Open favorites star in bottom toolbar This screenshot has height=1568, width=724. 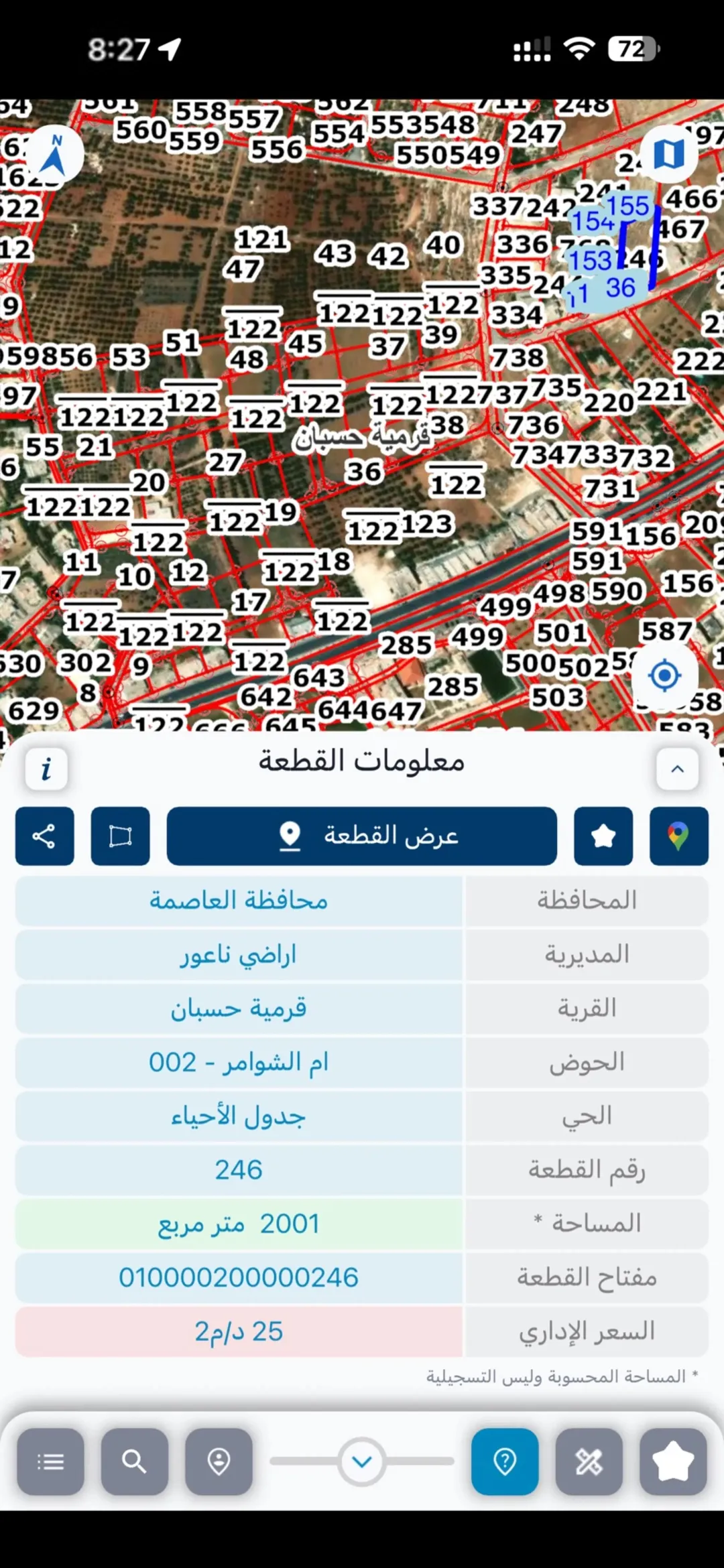[x=673, y=1461]
